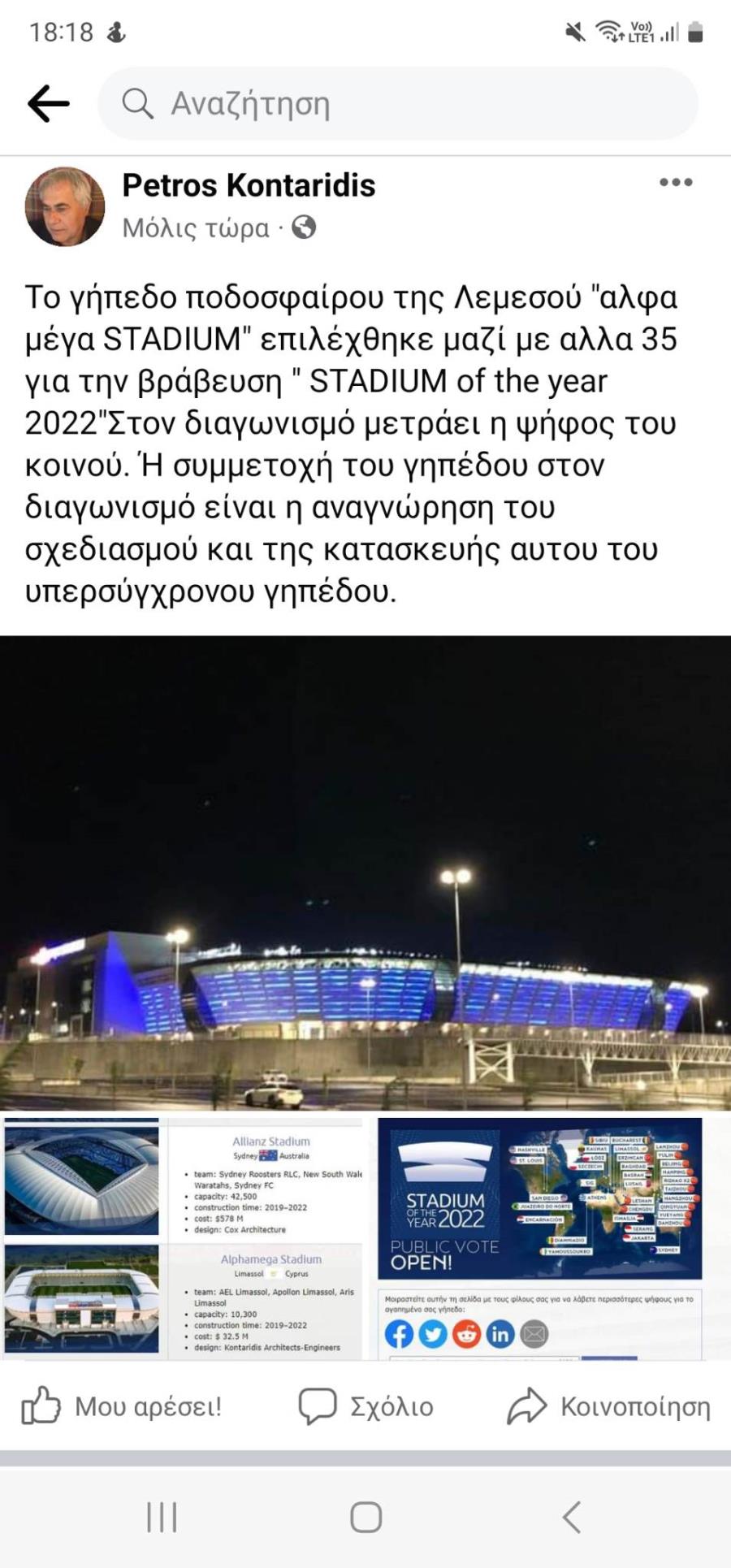Open Petros Kontaridis profile name link
This screenshot has width=731, height=1568.
pyautogui.click(x=249, y=186)
